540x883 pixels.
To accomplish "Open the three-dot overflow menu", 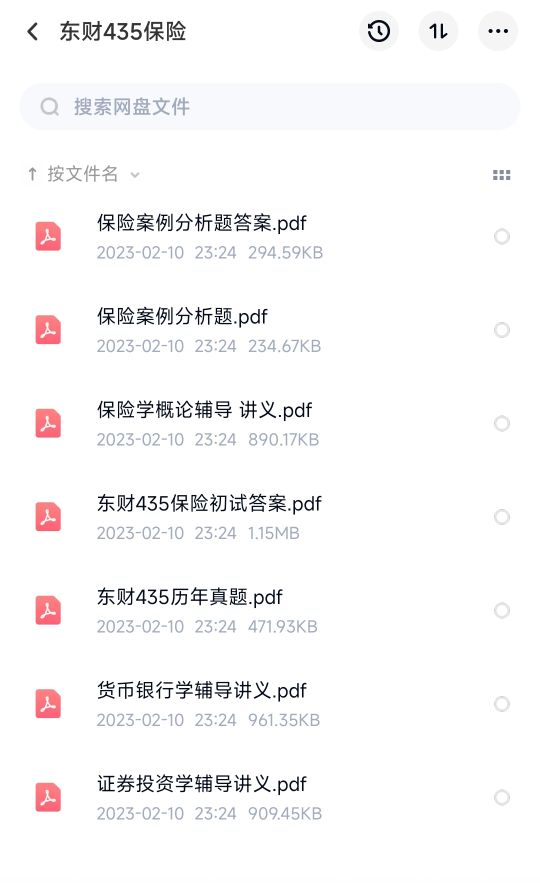I will (498, 31).
